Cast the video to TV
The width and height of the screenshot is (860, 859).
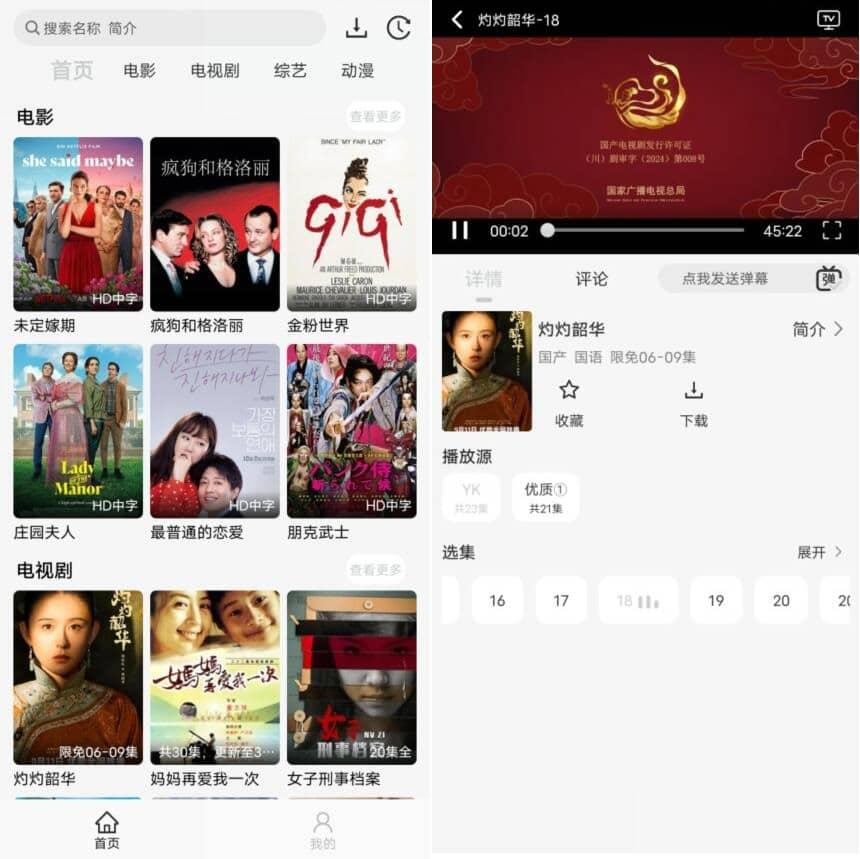point(828,20)
